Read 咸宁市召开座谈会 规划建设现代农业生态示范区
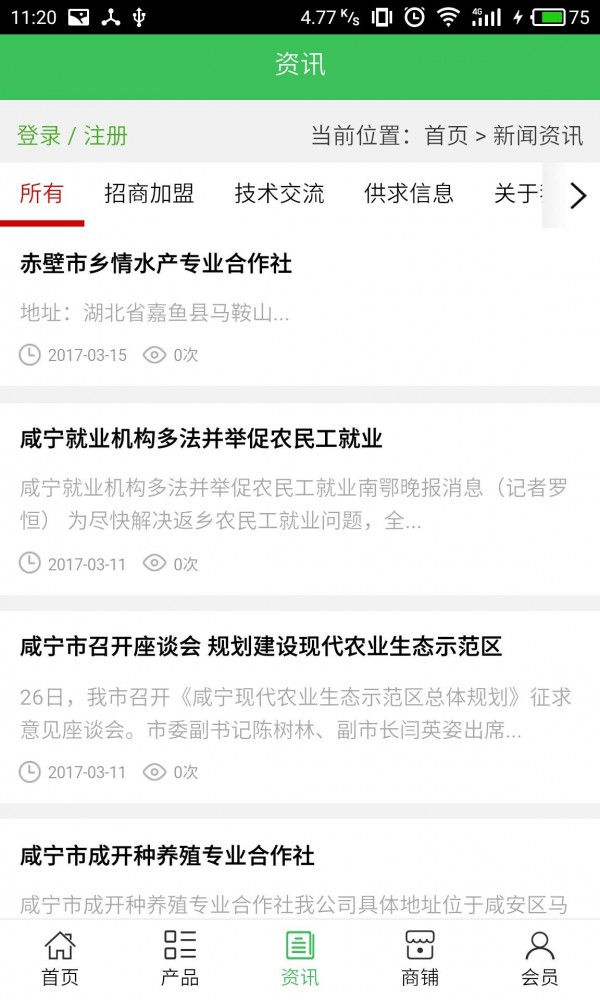 pos(260,647)
